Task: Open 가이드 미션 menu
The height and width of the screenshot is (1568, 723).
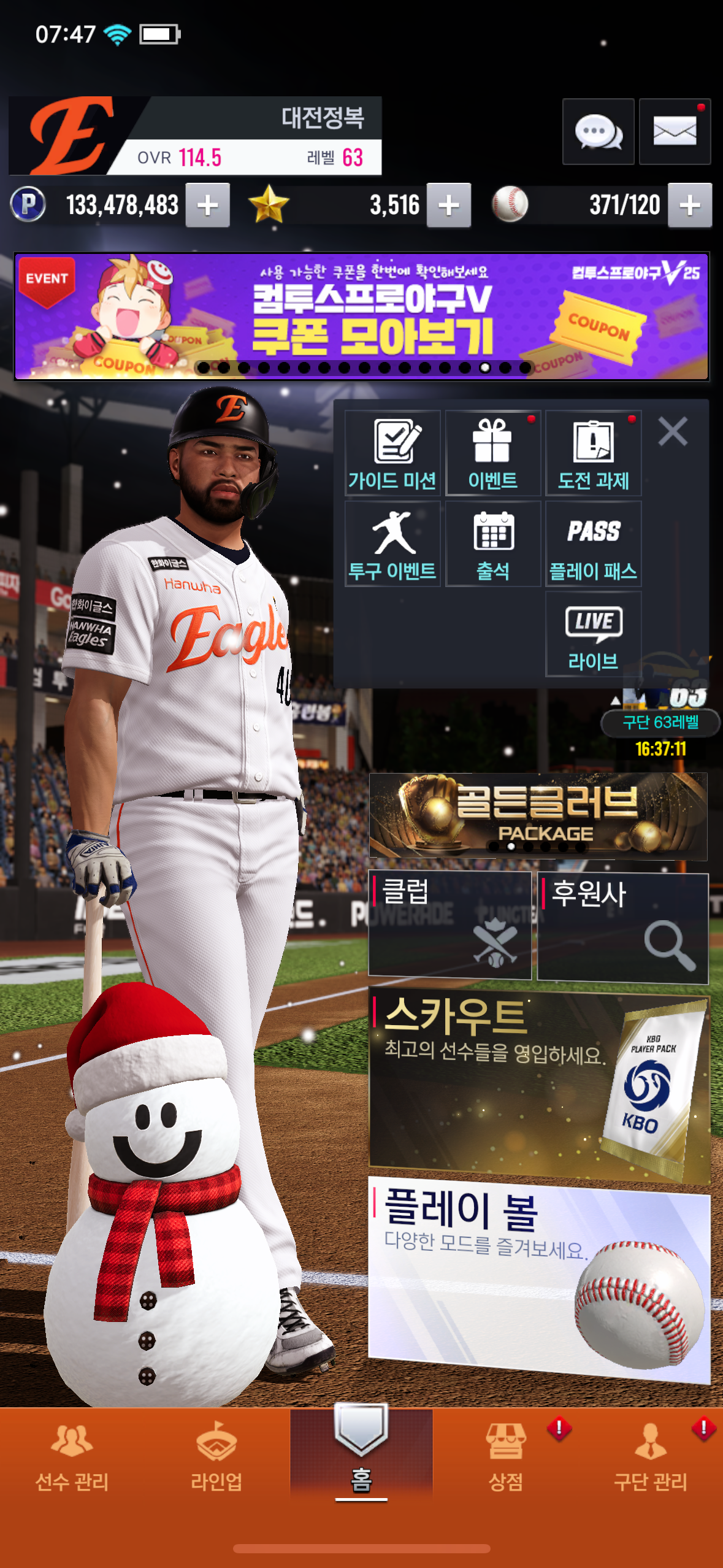Action: click(392, 453)
